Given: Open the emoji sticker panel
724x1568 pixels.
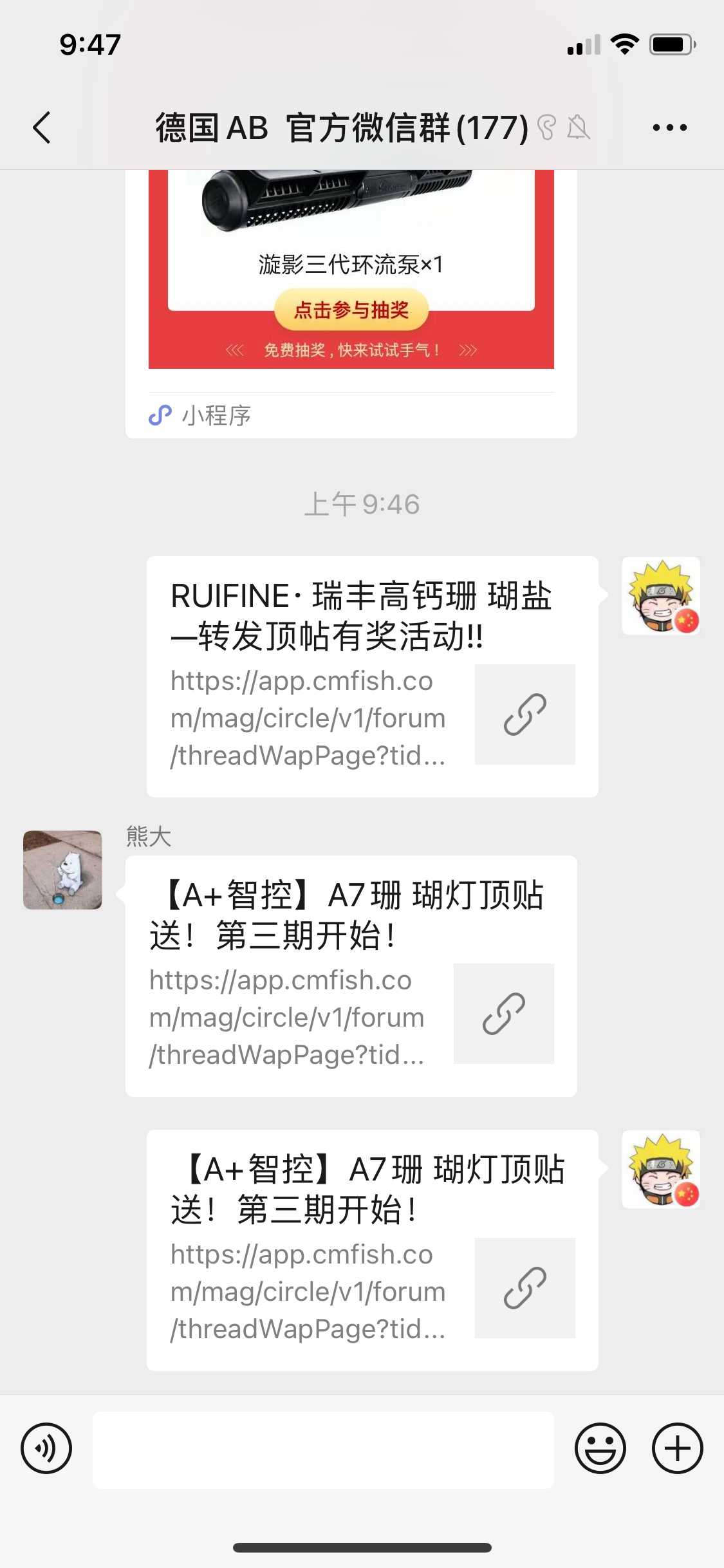Looking at the screenshot, I should pyautogui.click(x=600, y=1448).
